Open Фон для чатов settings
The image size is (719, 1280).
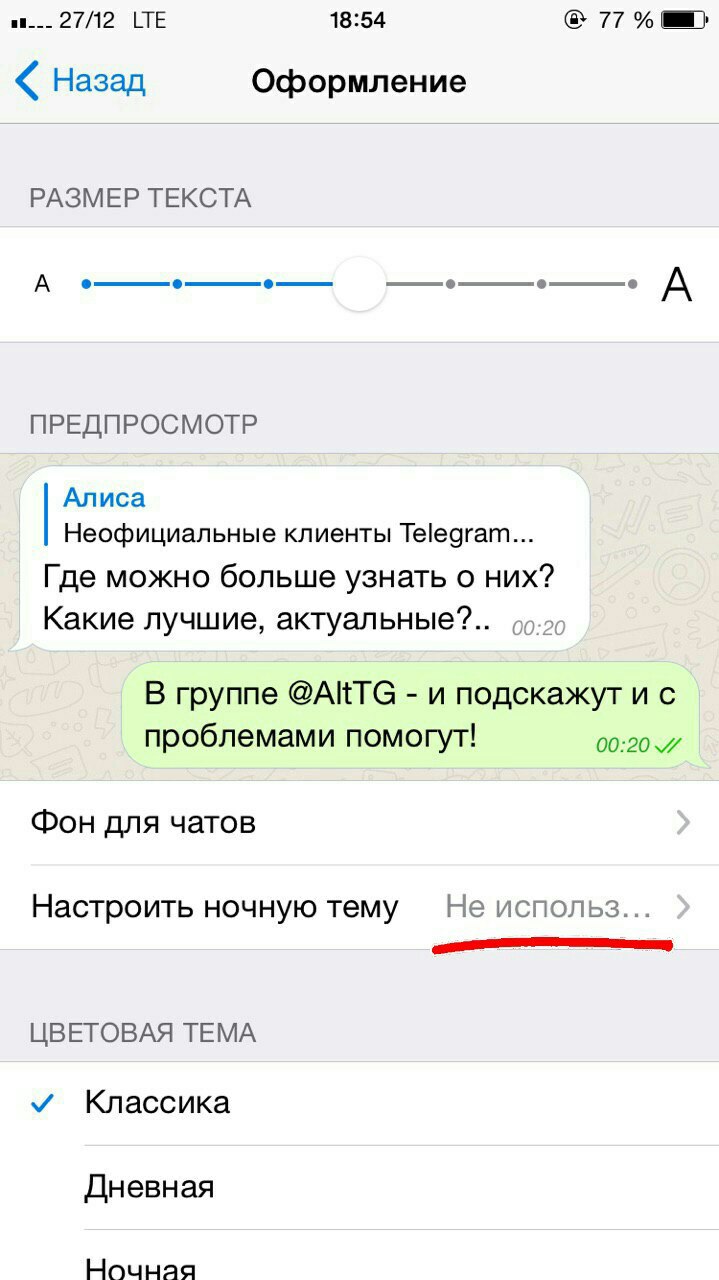click(x=359, y=823)
